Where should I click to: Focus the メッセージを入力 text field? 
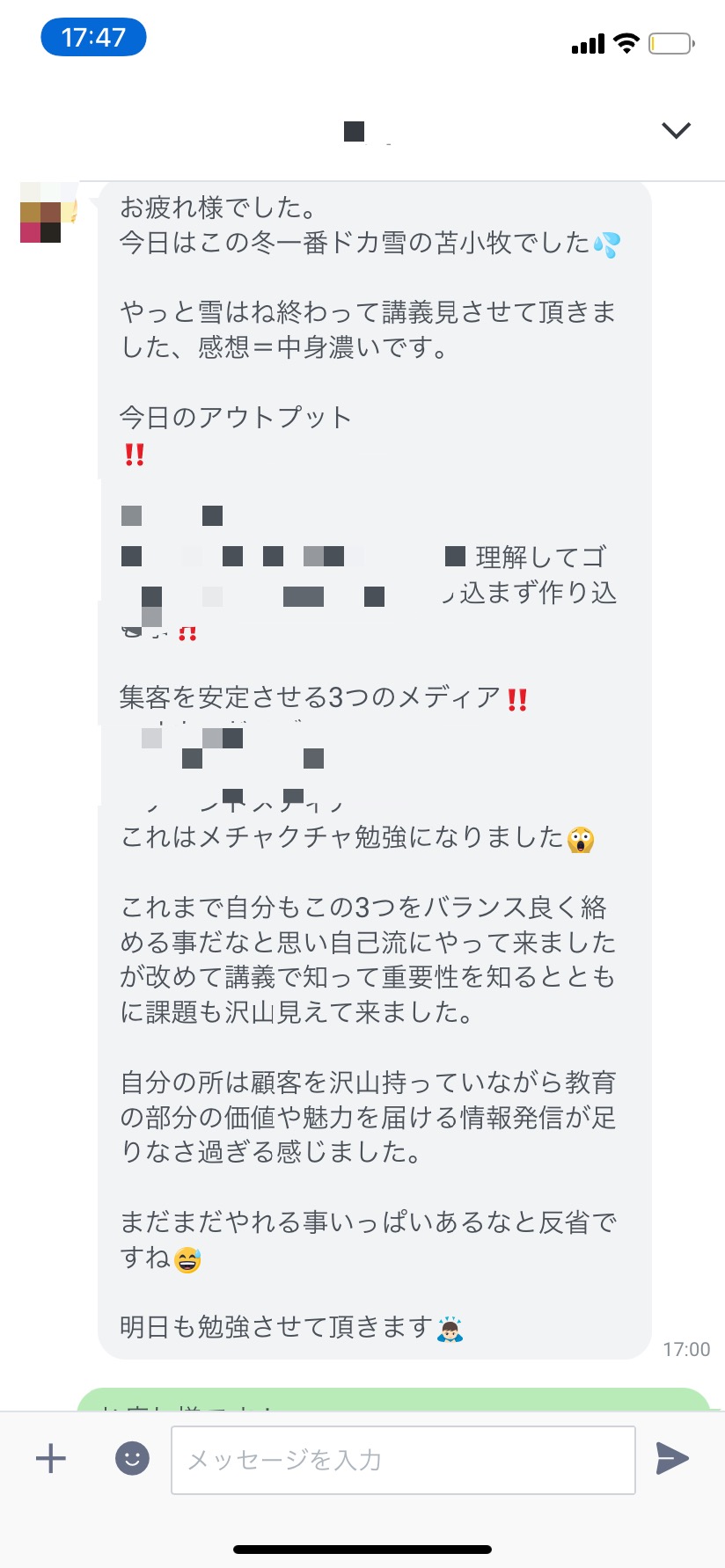pyautogui.click(x=403, y=1460)
